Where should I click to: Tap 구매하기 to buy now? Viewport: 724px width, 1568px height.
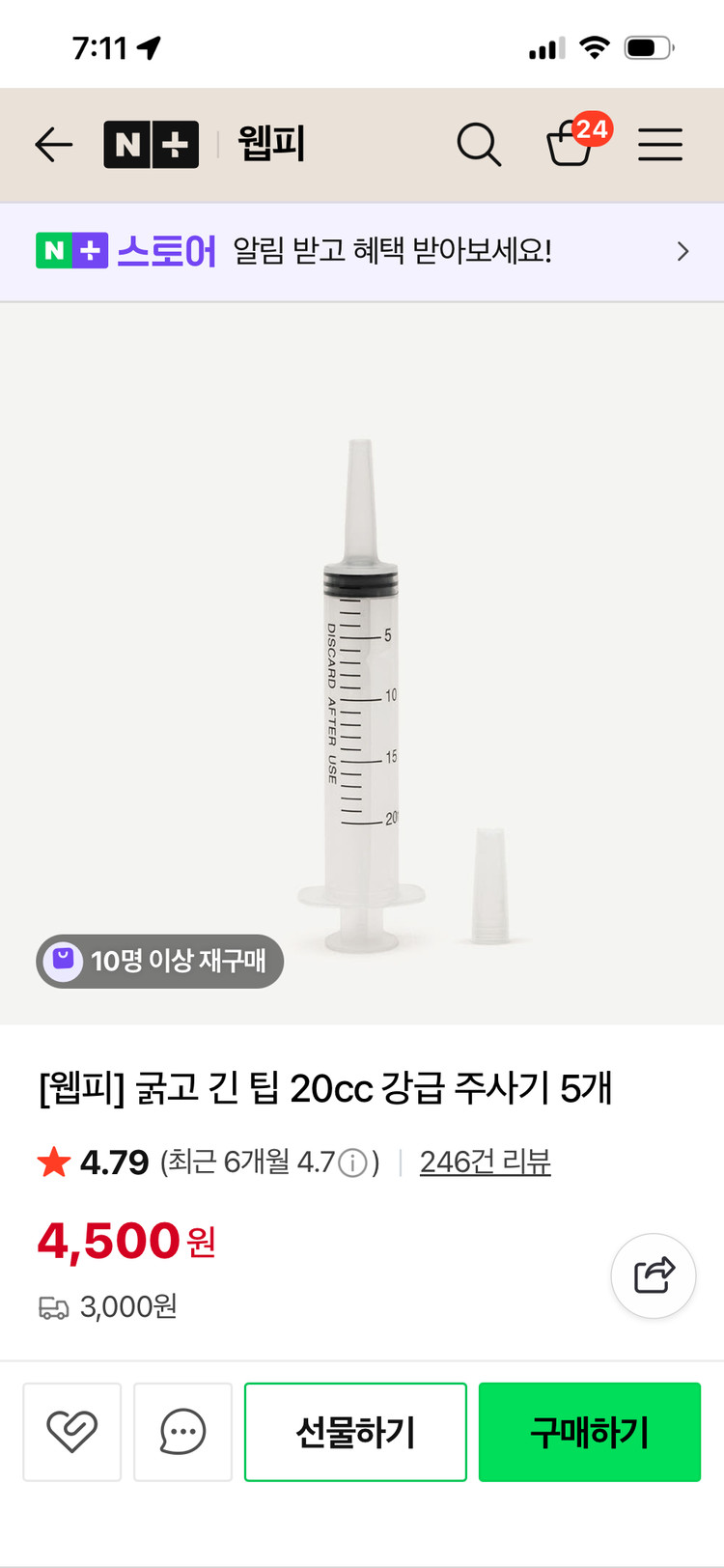[x=590, y=1432]
